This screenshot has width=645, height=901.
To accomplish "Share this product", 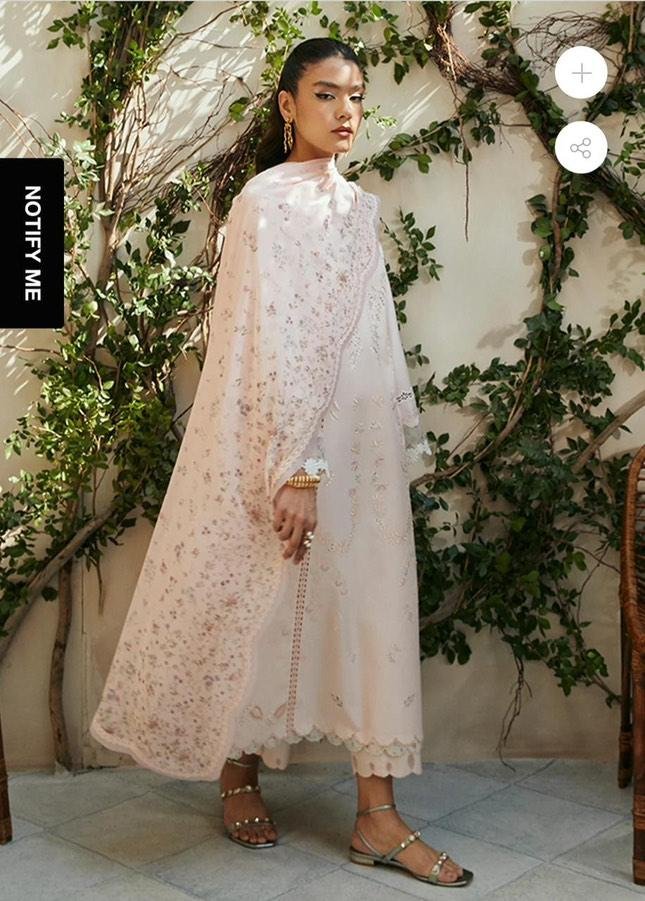I will tap(581, 148).
